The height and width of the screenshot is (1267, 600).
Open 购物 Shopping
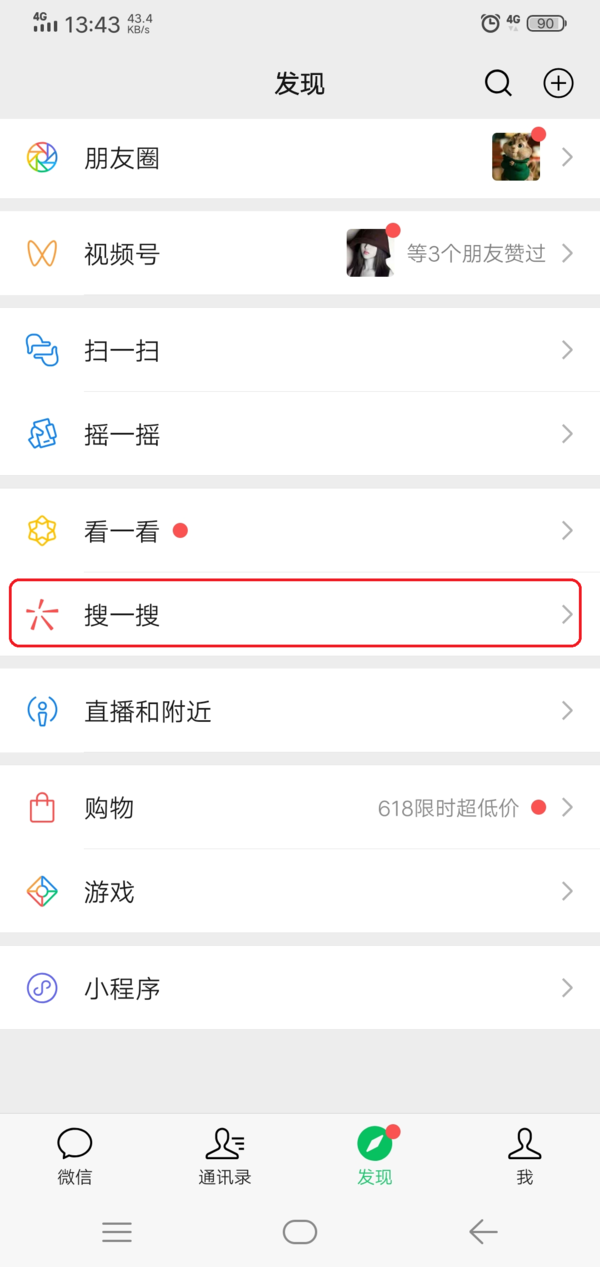(x=300, y=808)
